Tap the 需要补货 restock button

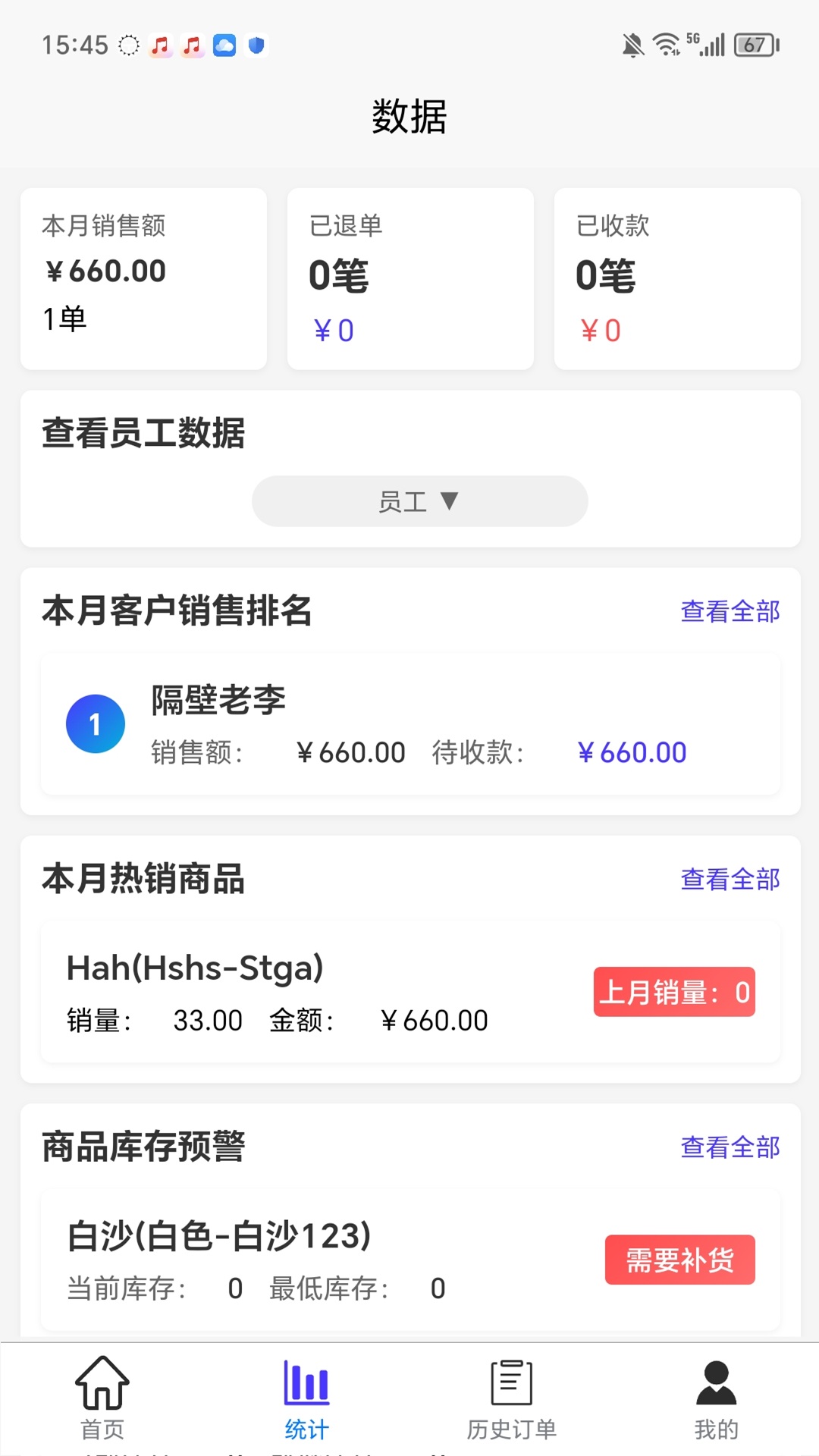click(x=679, y=1259)
